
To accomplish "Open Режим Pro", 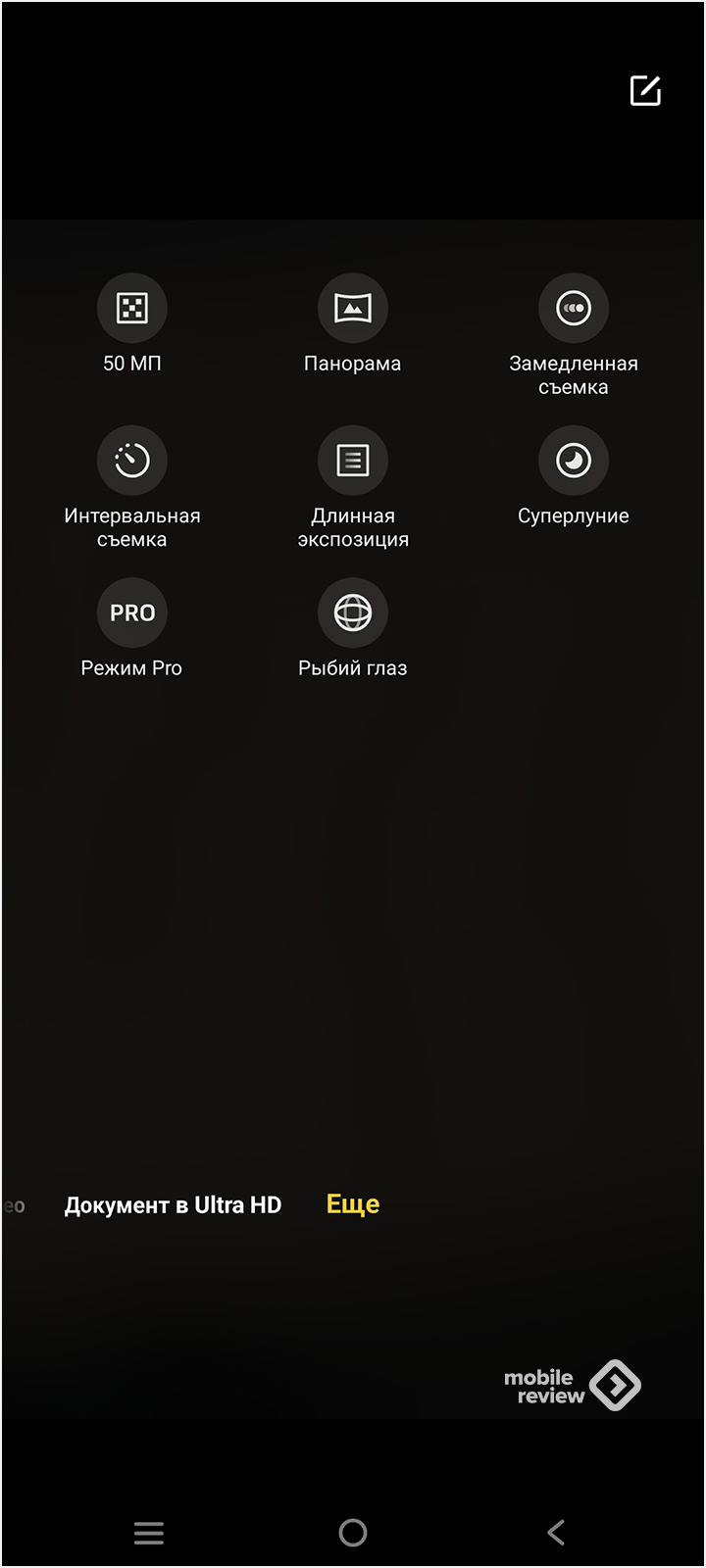I will click(x=132, y=612).
